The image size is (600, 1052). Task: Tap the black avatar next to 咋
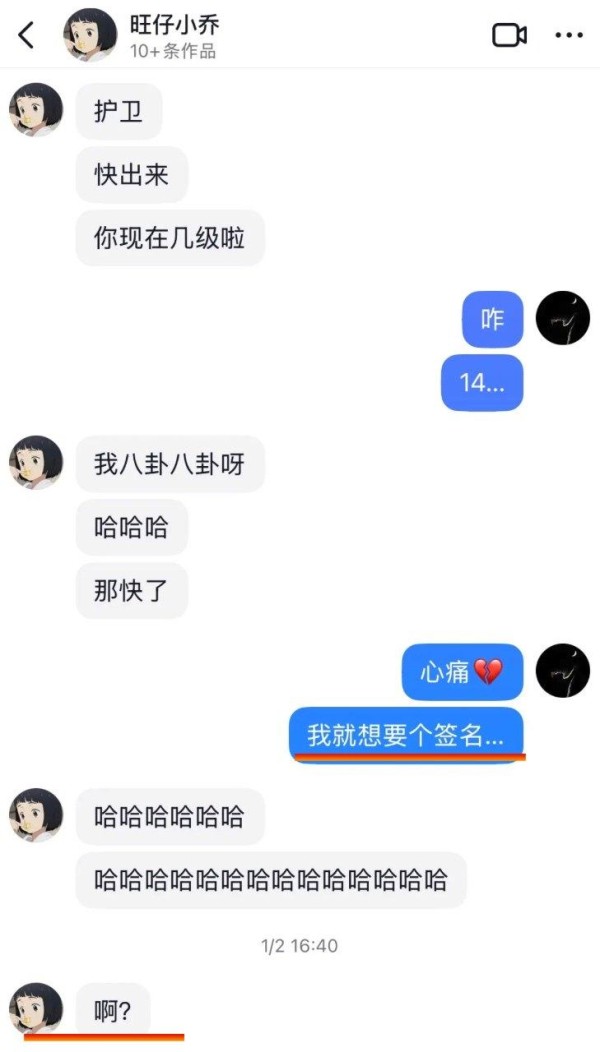[x=562, y=318]
